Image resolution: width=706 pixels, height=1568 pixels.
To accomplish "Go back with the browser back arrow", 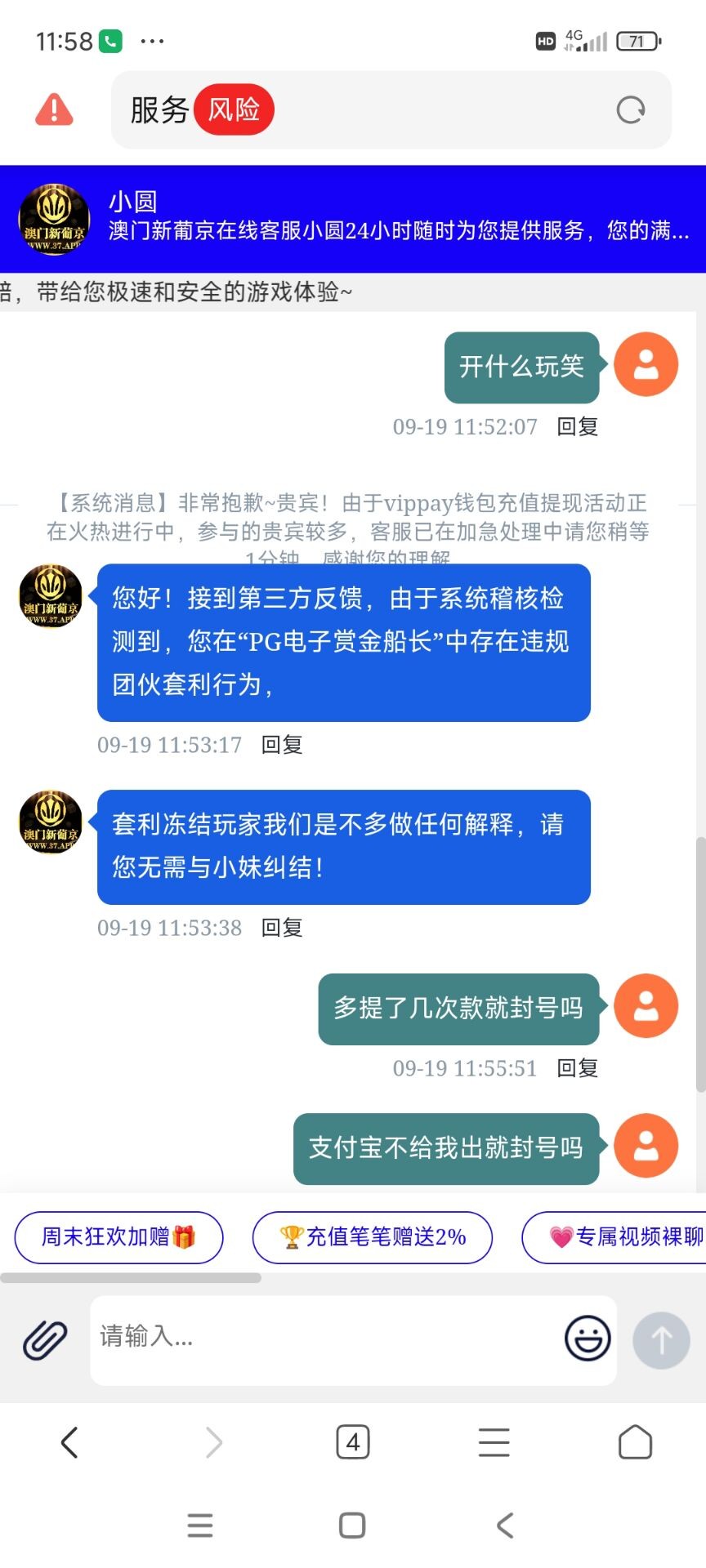I will pos(70,1443).
